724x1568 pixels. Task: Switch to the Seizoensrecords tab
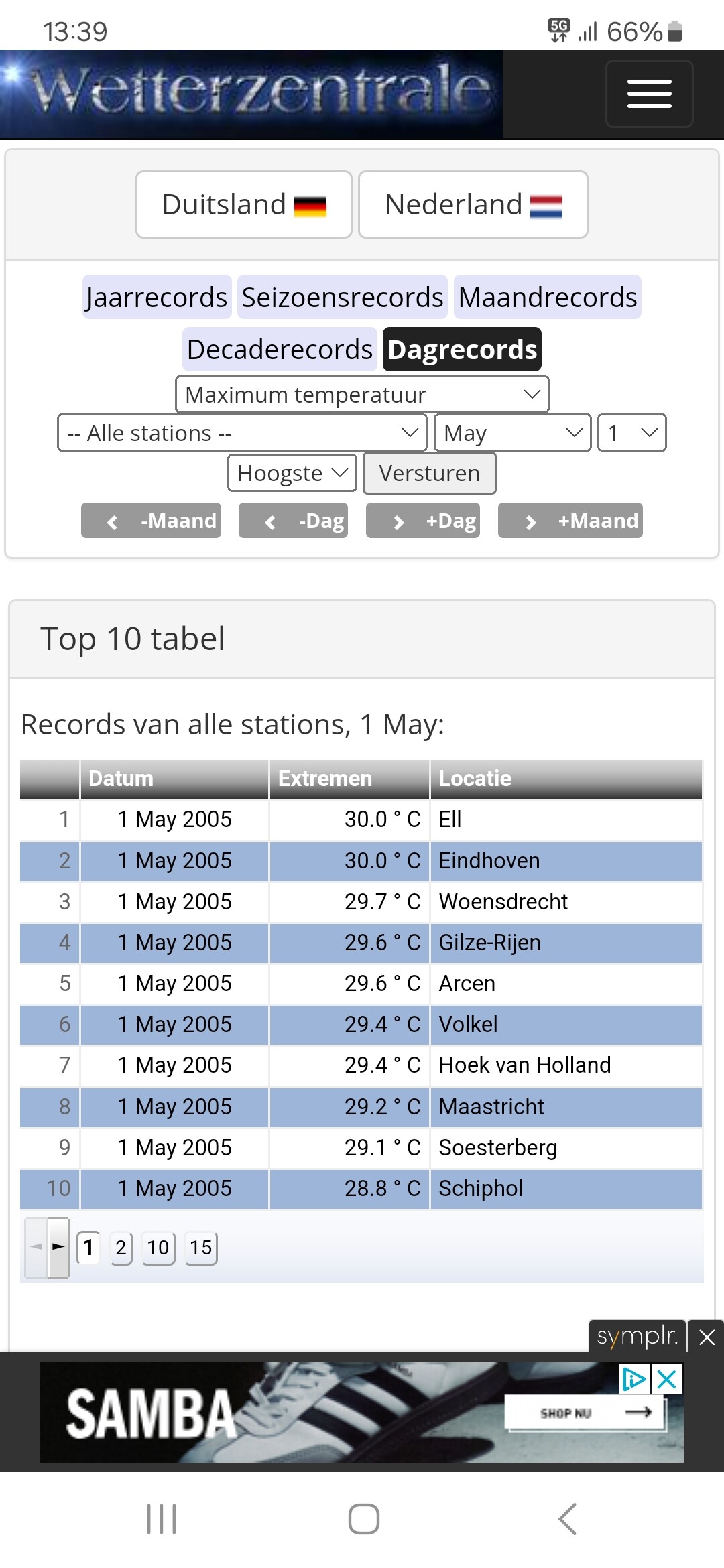click(342, 297)
